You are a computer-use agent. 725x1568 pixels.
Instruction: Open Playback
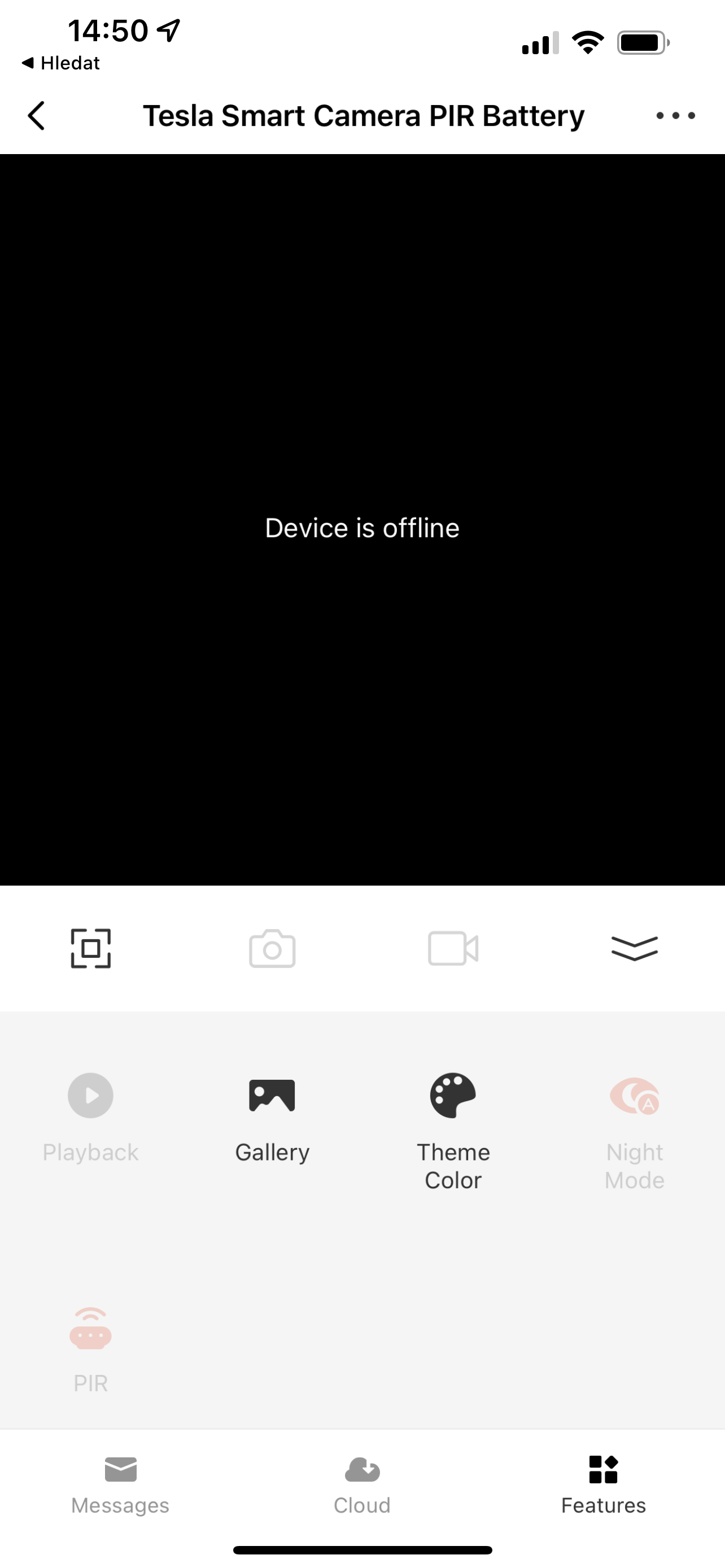tap(91, 1119)
